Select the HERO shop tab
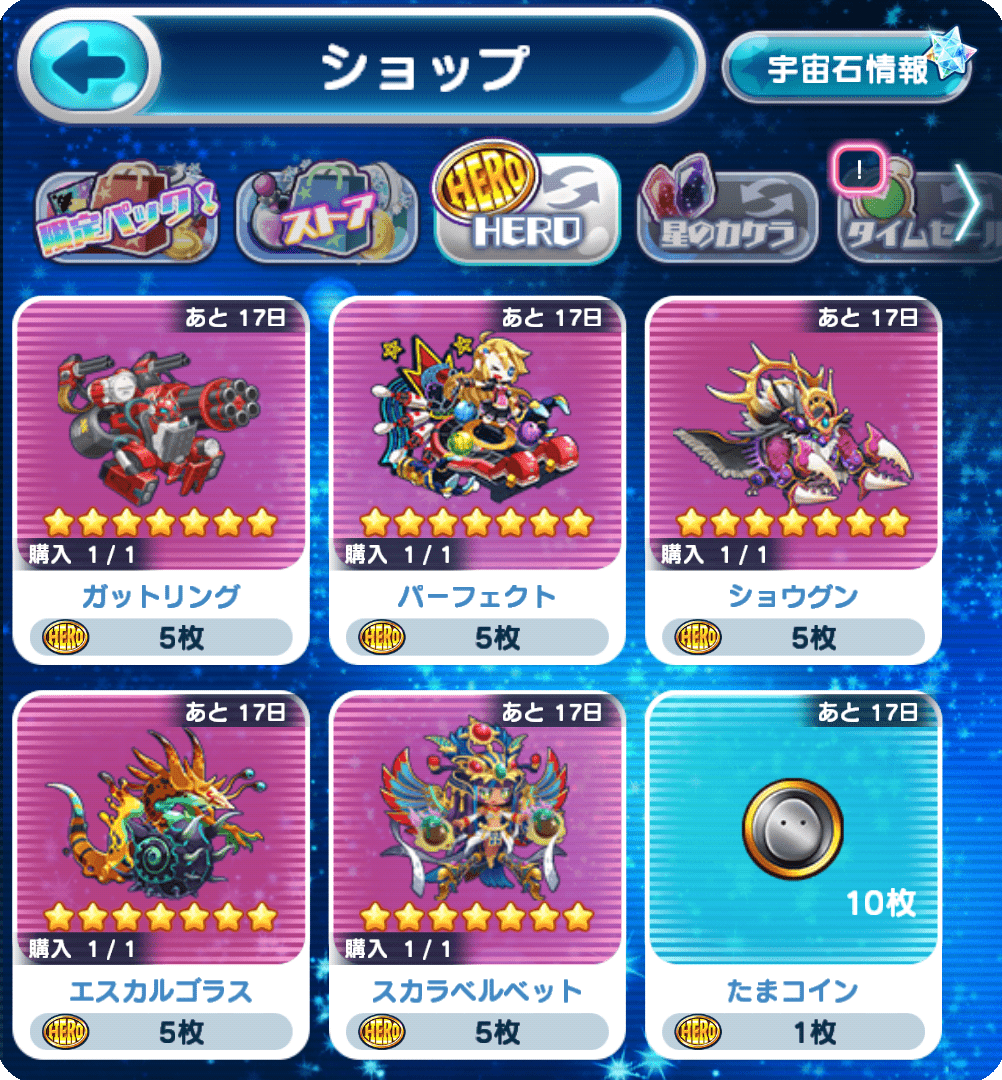This screenshot has height=1080, width=1002. [x=524, y=210]
